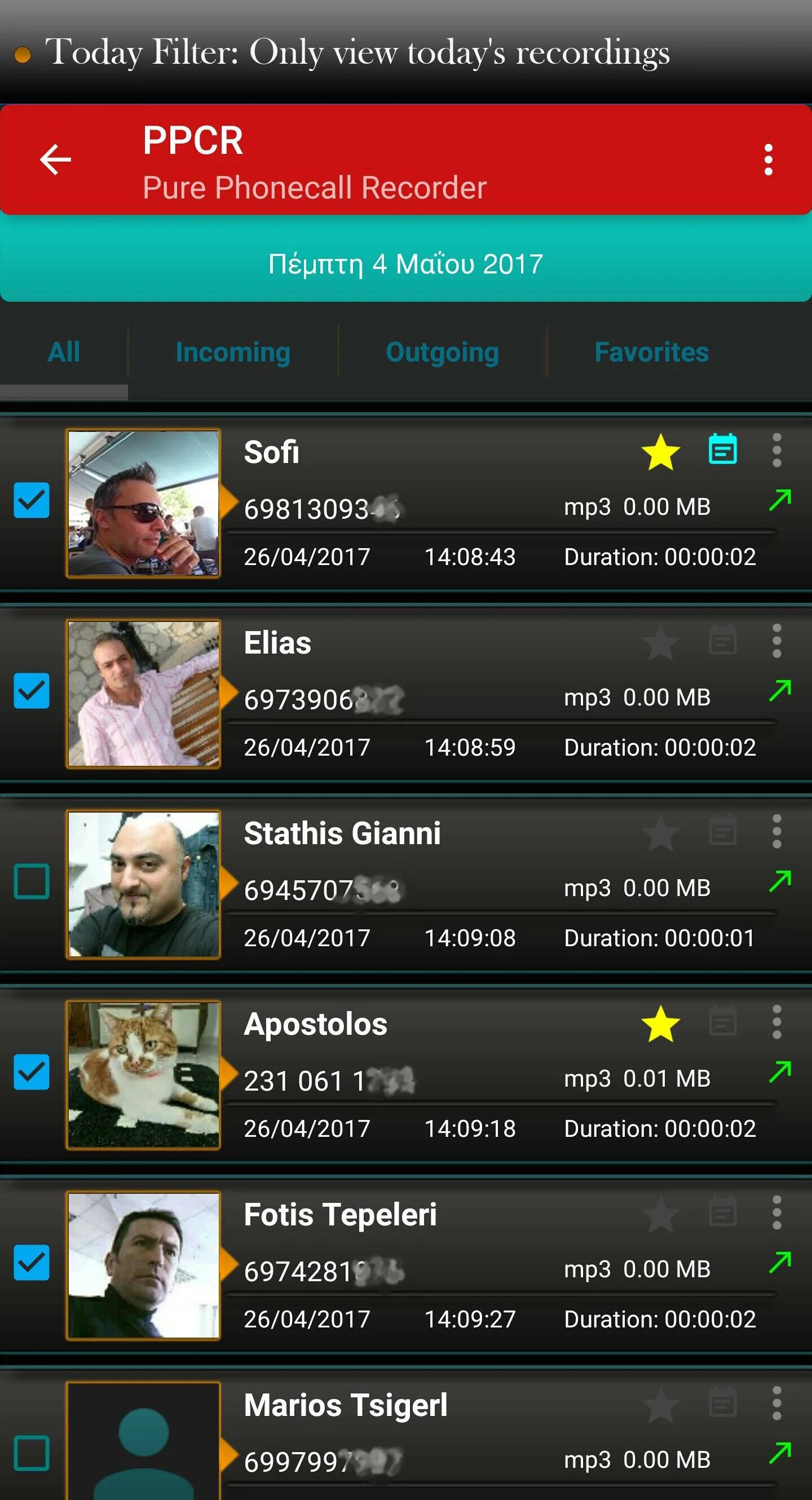Viewport: 812px width, 1500px height.
Task: Open more options for Apostolos's recording
Action: 776,1022
